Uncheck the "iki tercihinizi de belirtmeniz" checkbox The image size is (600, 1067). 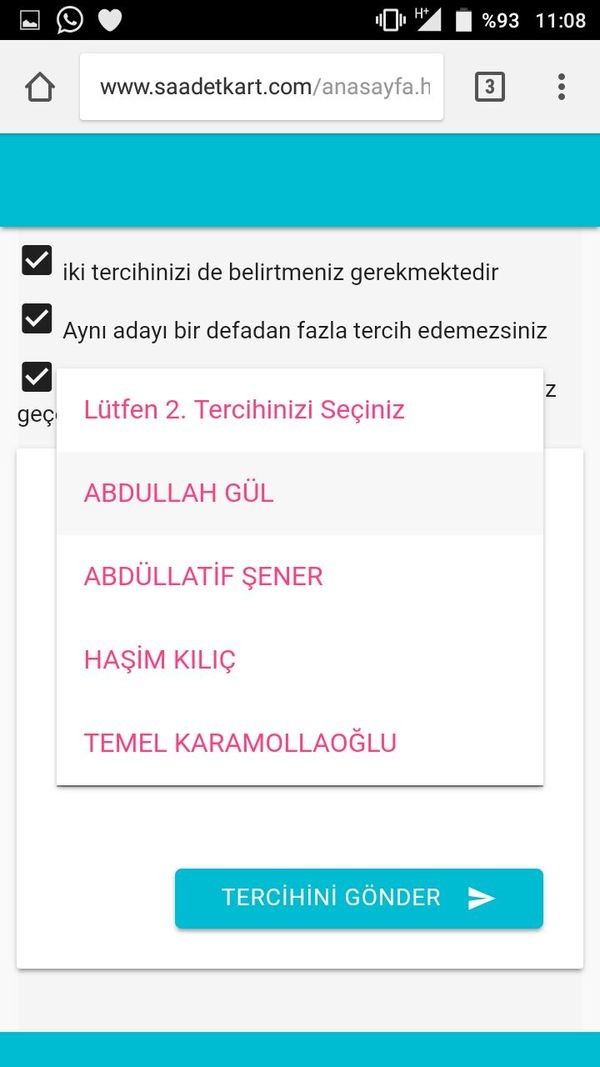[x=37, y=262]
